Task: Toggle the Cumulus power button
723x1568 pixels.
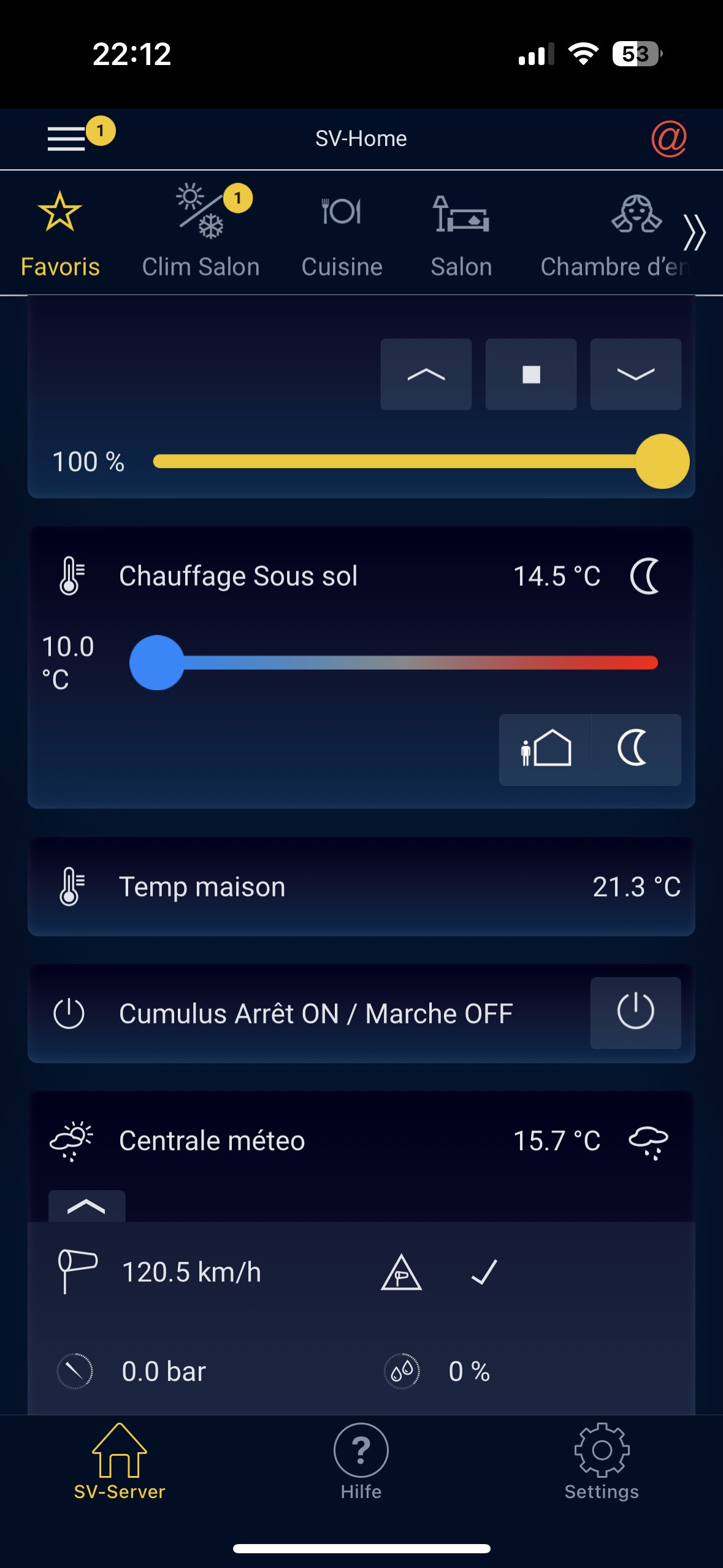Action: [635, 1013]
